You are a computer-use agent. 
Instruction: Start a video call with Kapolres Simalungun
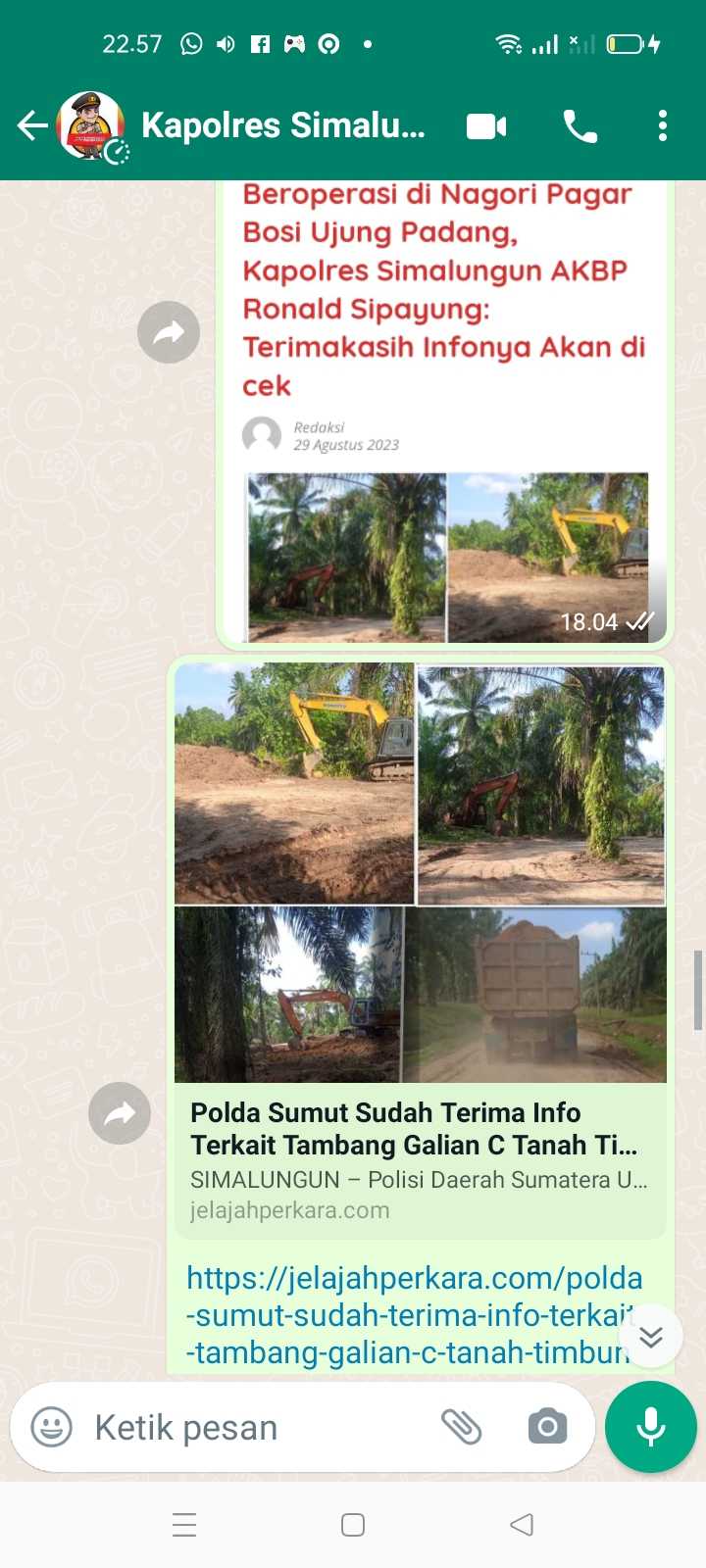[x=486, y=126]
